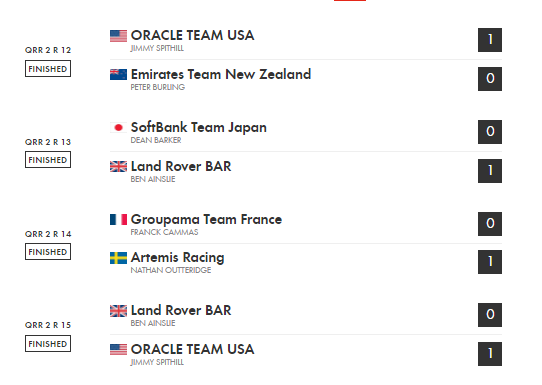Open race QRR 2 R 15 details
542x385 pixels.
pos(48,325)
